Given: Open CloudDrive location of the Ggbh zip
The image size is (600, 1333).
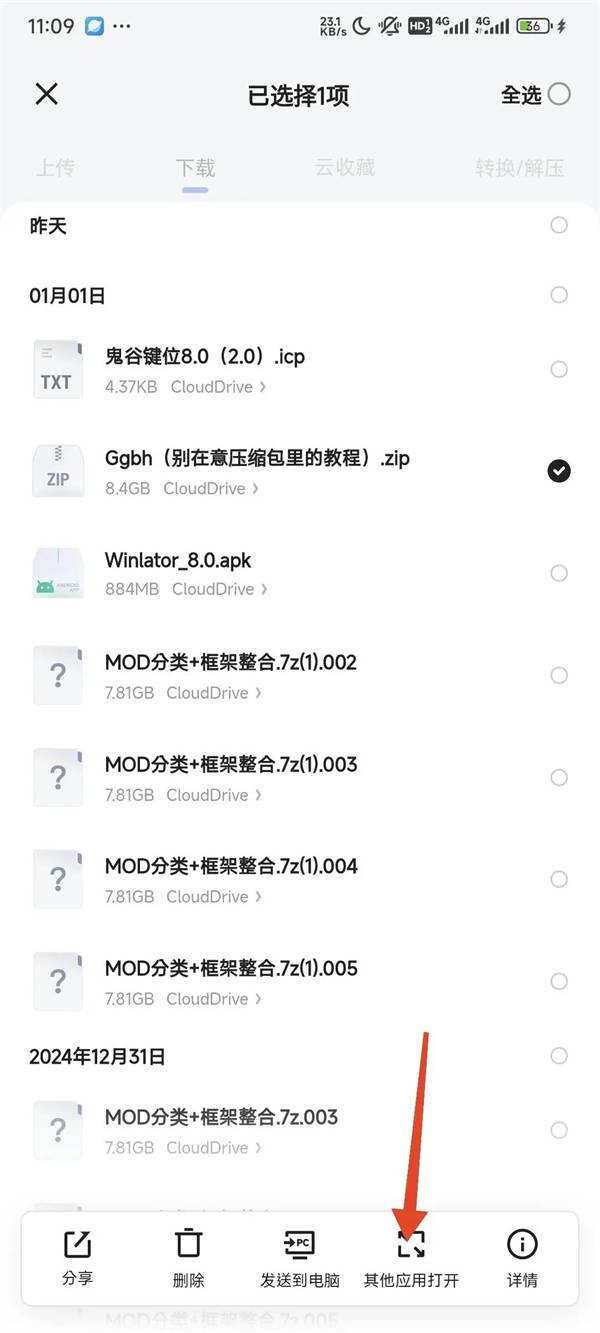Looking at the screenshot, I should click(x=211, y=488).
